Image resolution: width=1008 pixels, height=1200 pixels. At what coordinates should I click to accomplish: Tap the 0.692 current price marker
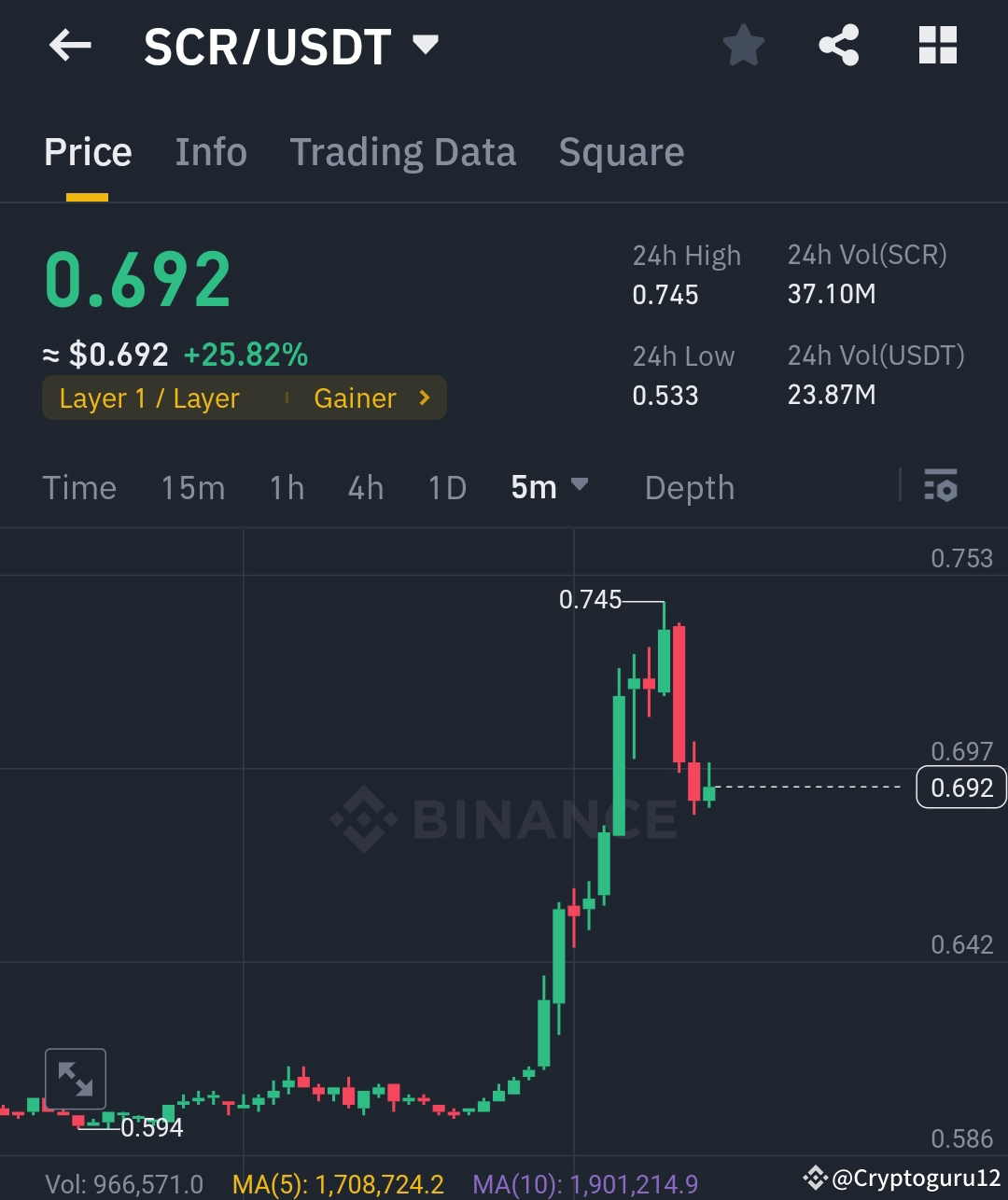[961, 787]
